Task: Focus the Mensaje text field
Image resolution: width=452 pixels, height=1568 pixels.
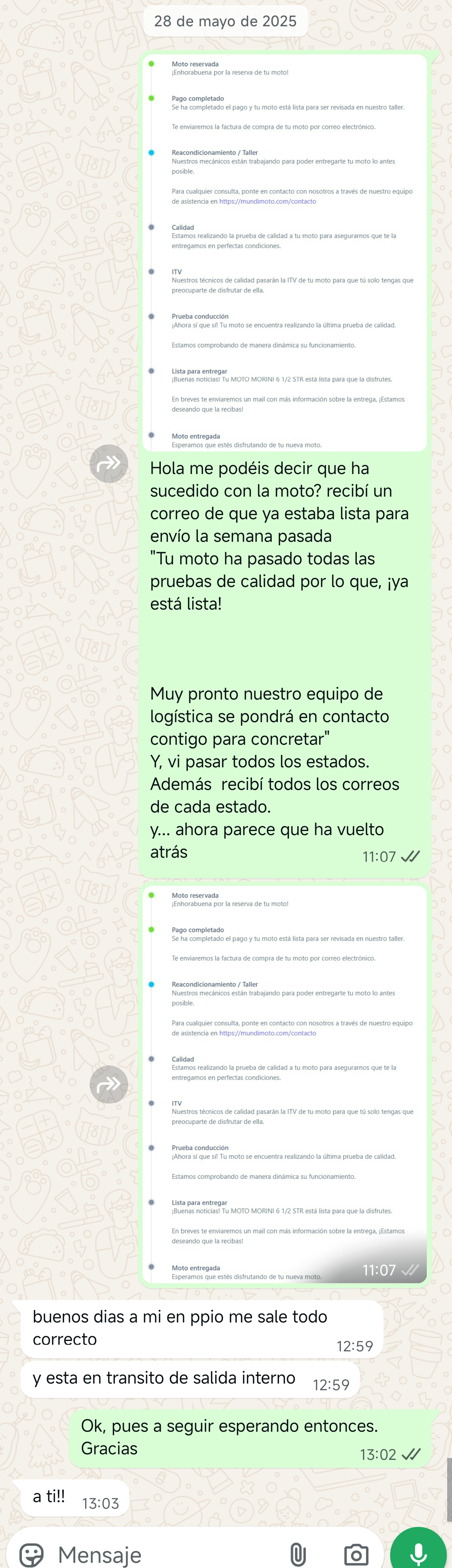Action: coord(164,1554)
